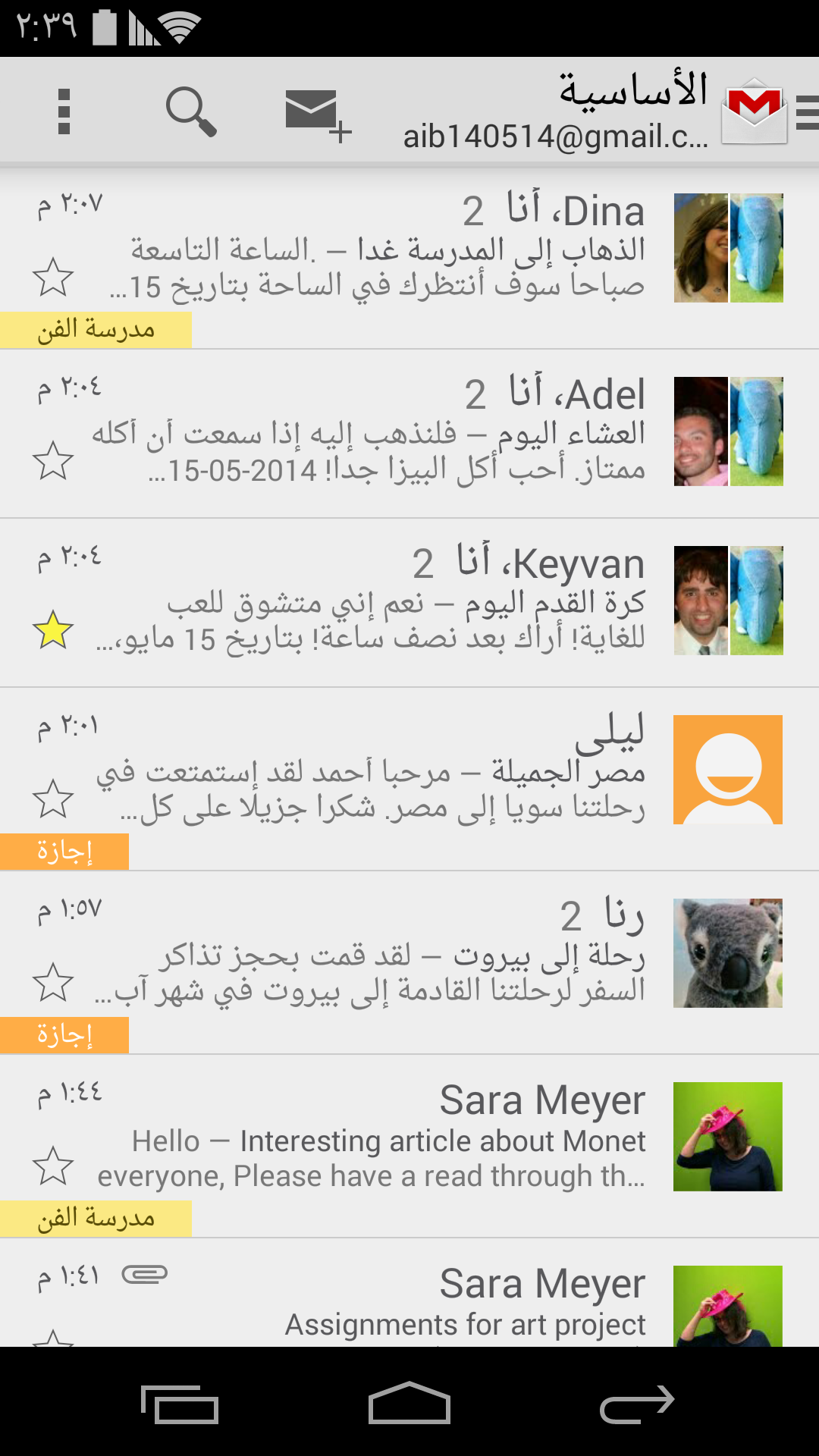Image resolution: width=819 pixels, height=1456 pixels.
Task: Compose a new email
Action: (x=317, y=114)
